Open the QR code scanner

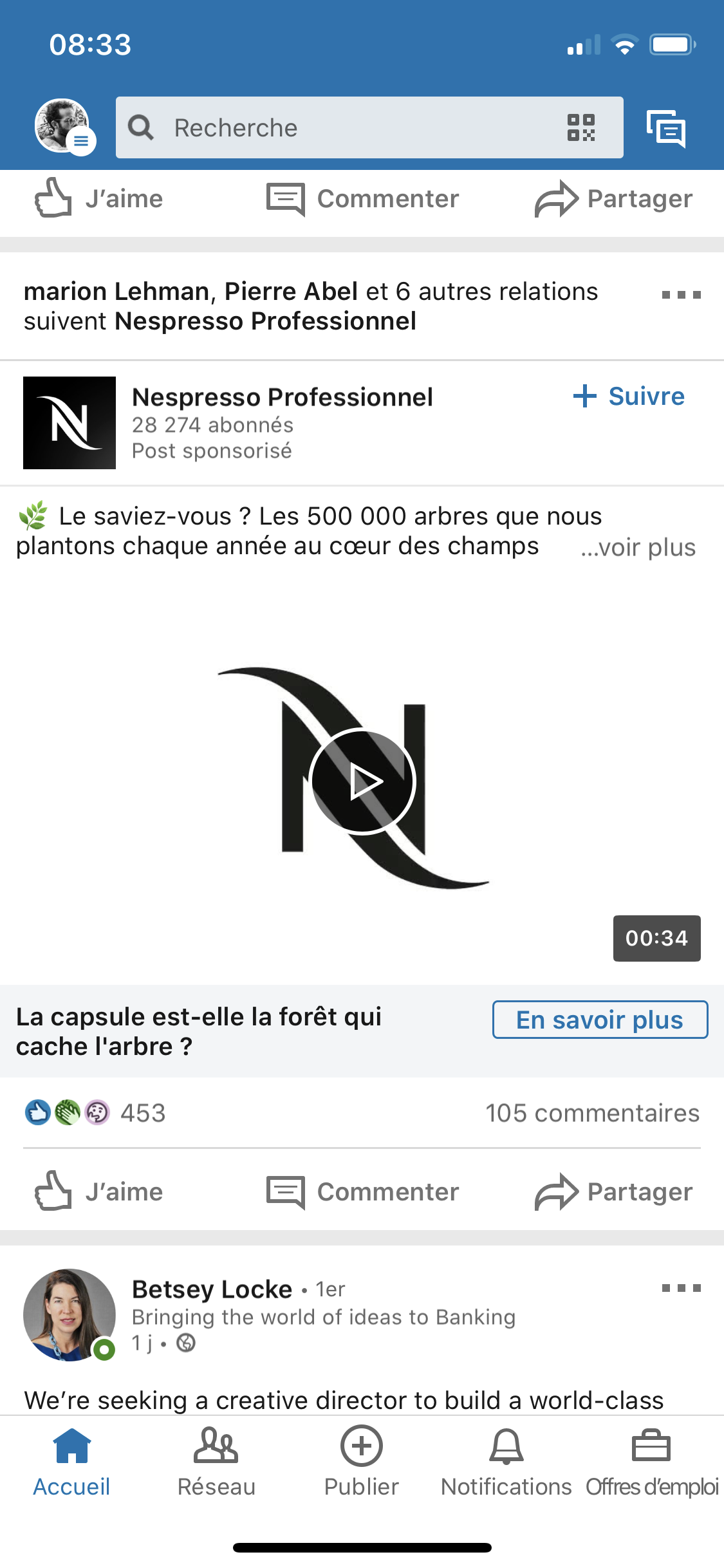coord(580,127)
